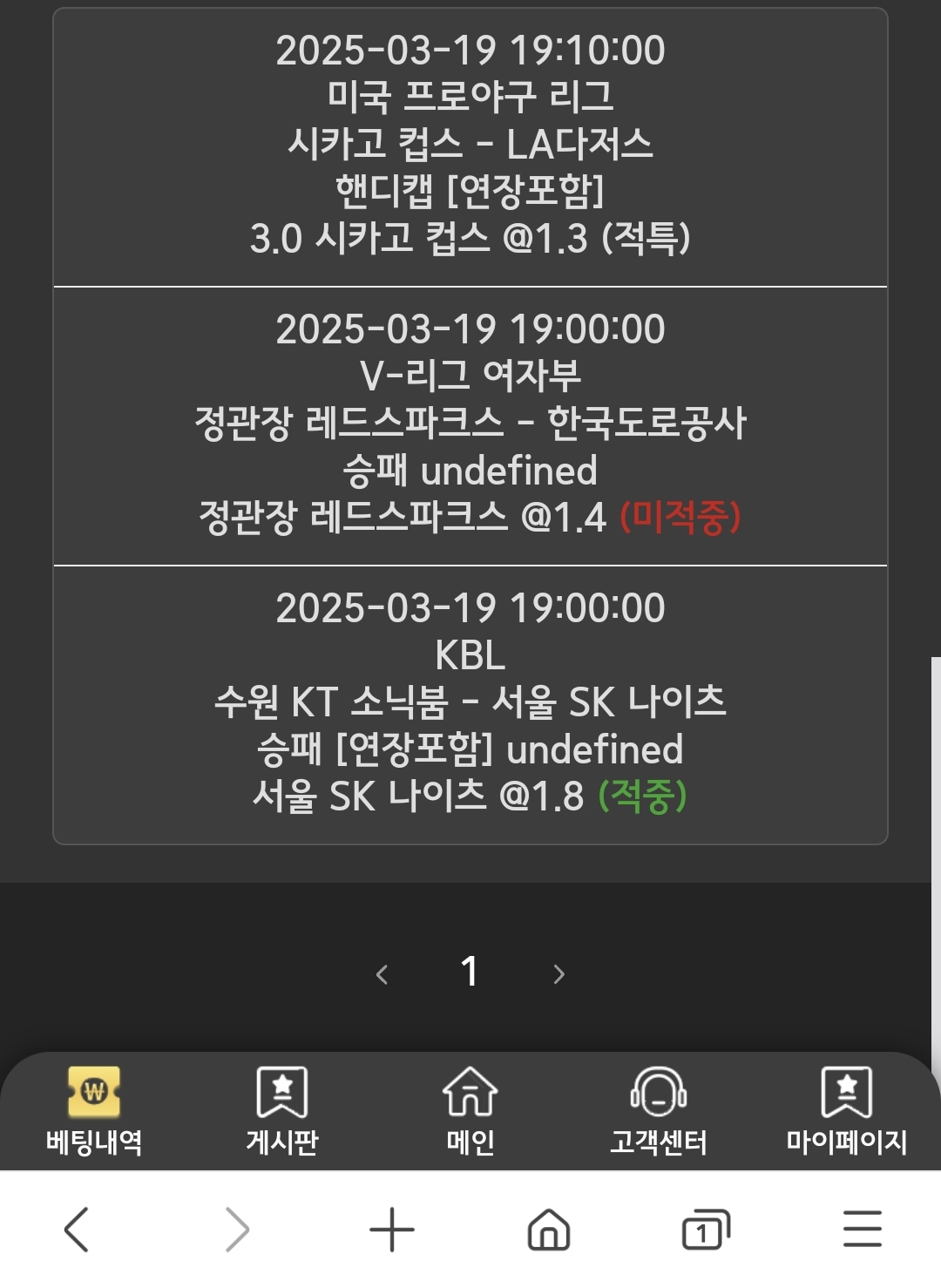Select page number 1
Screen dimensions: 941x1288
470,970
